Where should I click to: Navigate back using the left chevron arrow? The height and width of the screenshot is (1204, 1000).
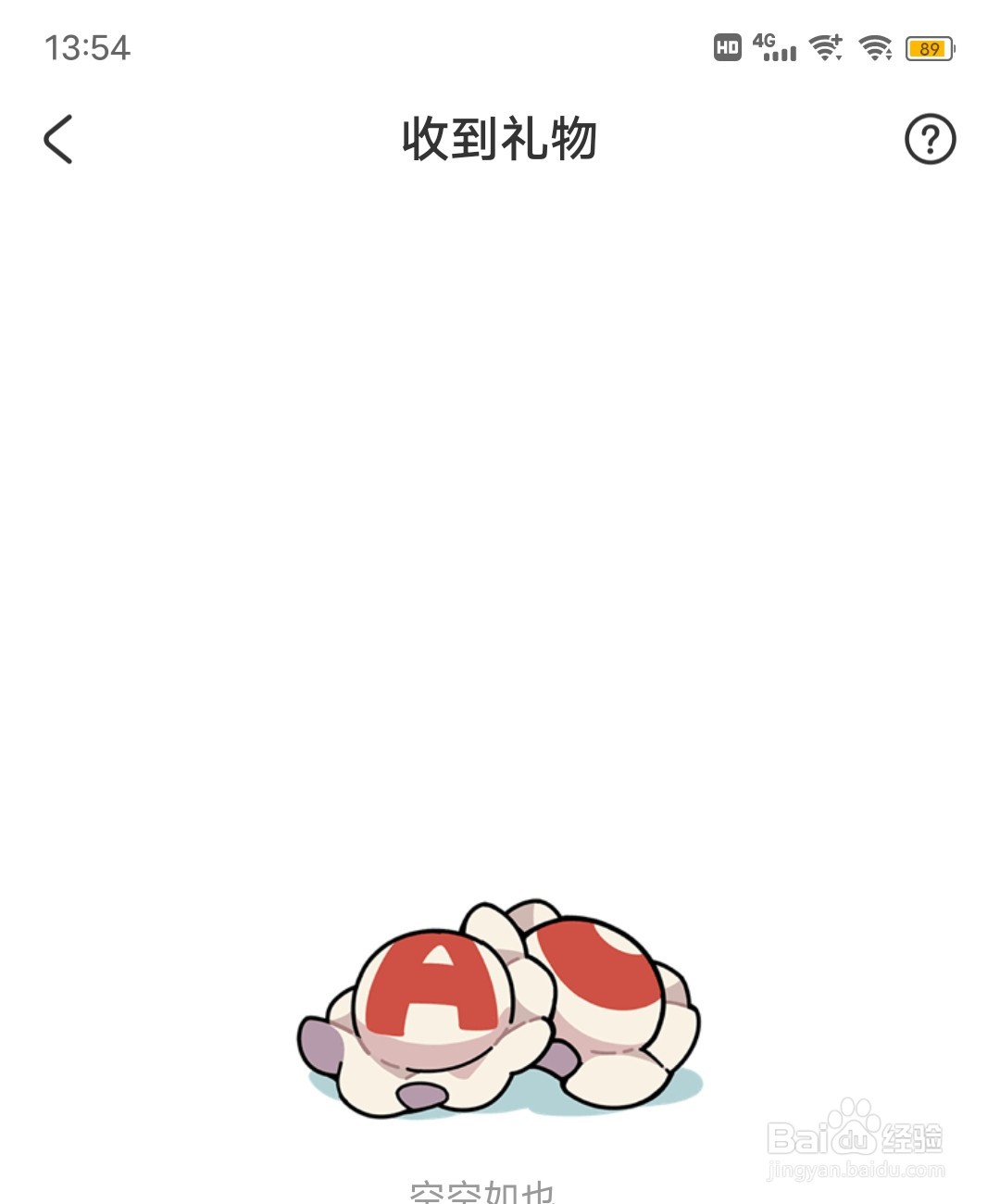pyautogui.click(x=58, y=139)
